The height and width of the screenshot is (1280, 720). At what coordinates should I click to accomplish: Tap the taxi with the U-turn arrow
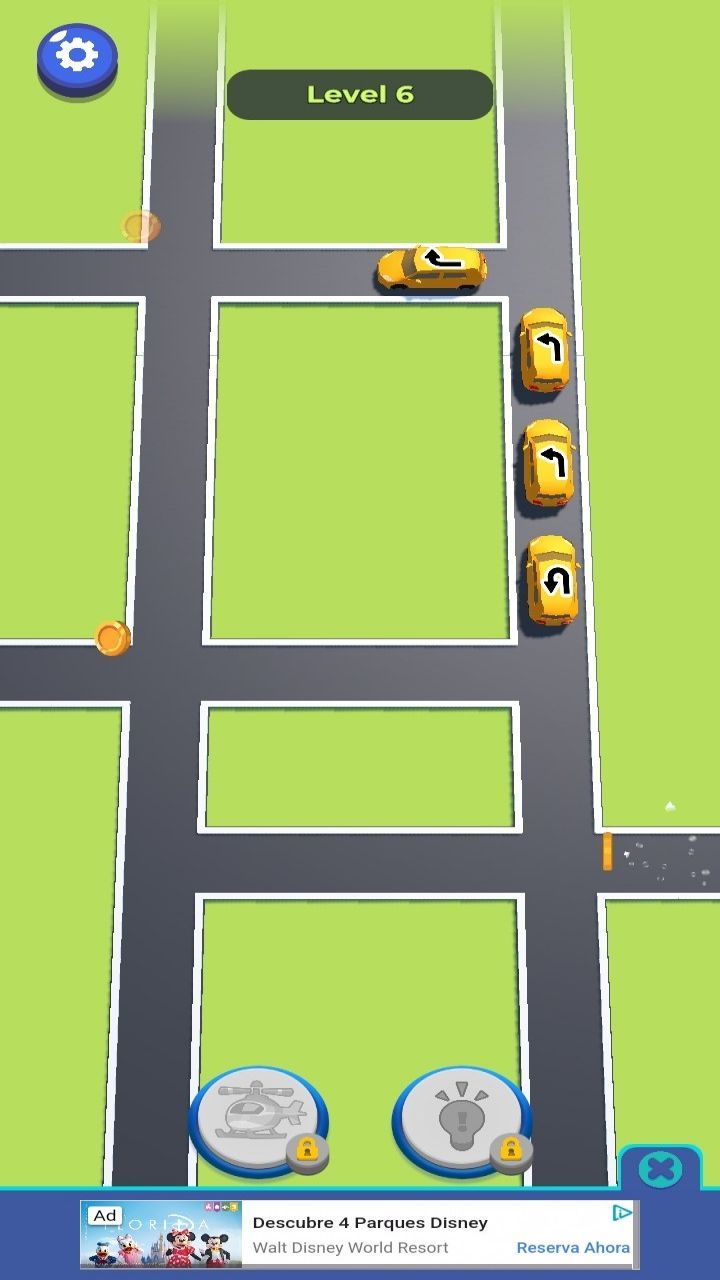(x=553, y=580)
